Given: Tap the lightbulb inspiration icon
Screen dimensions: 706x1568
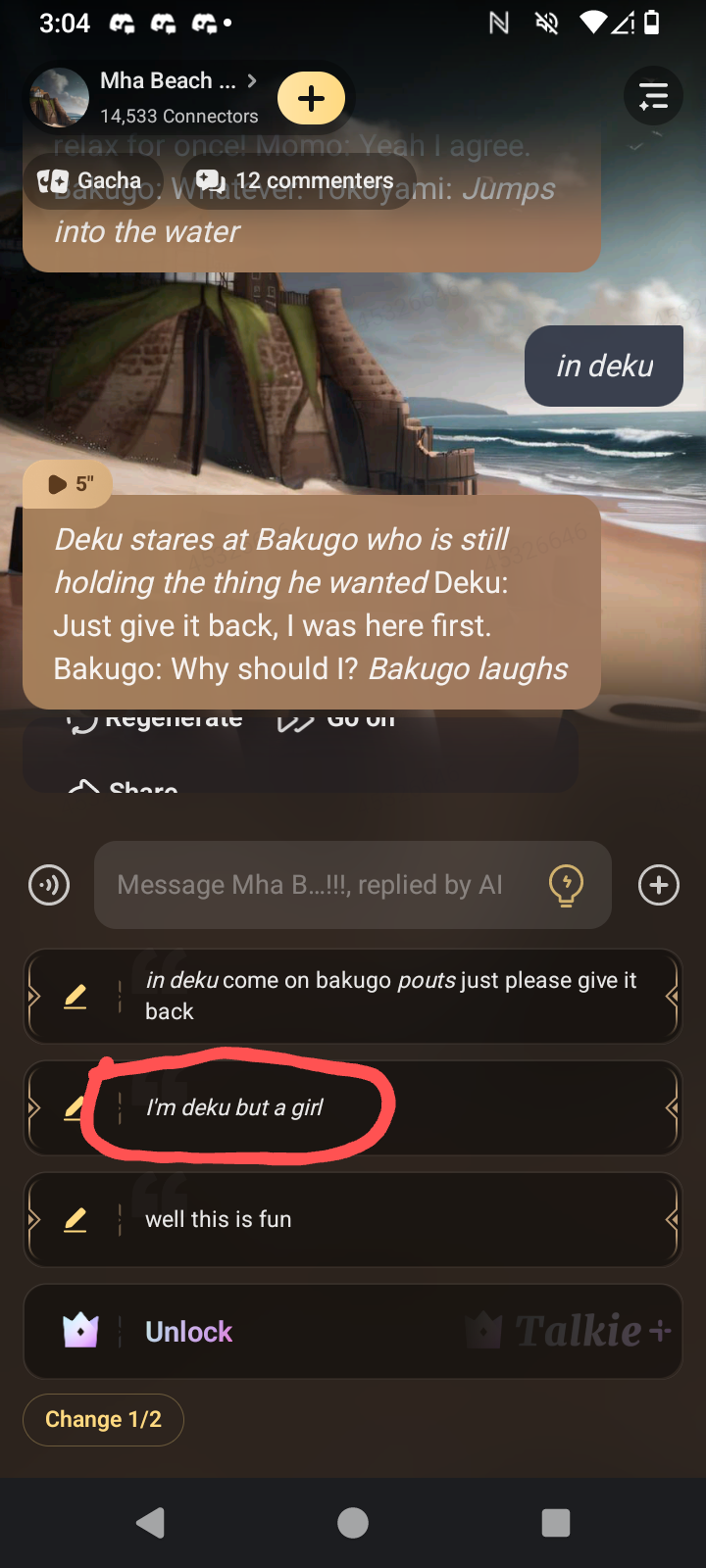Looking at the screenshot, I should click(x=566, y=885).
